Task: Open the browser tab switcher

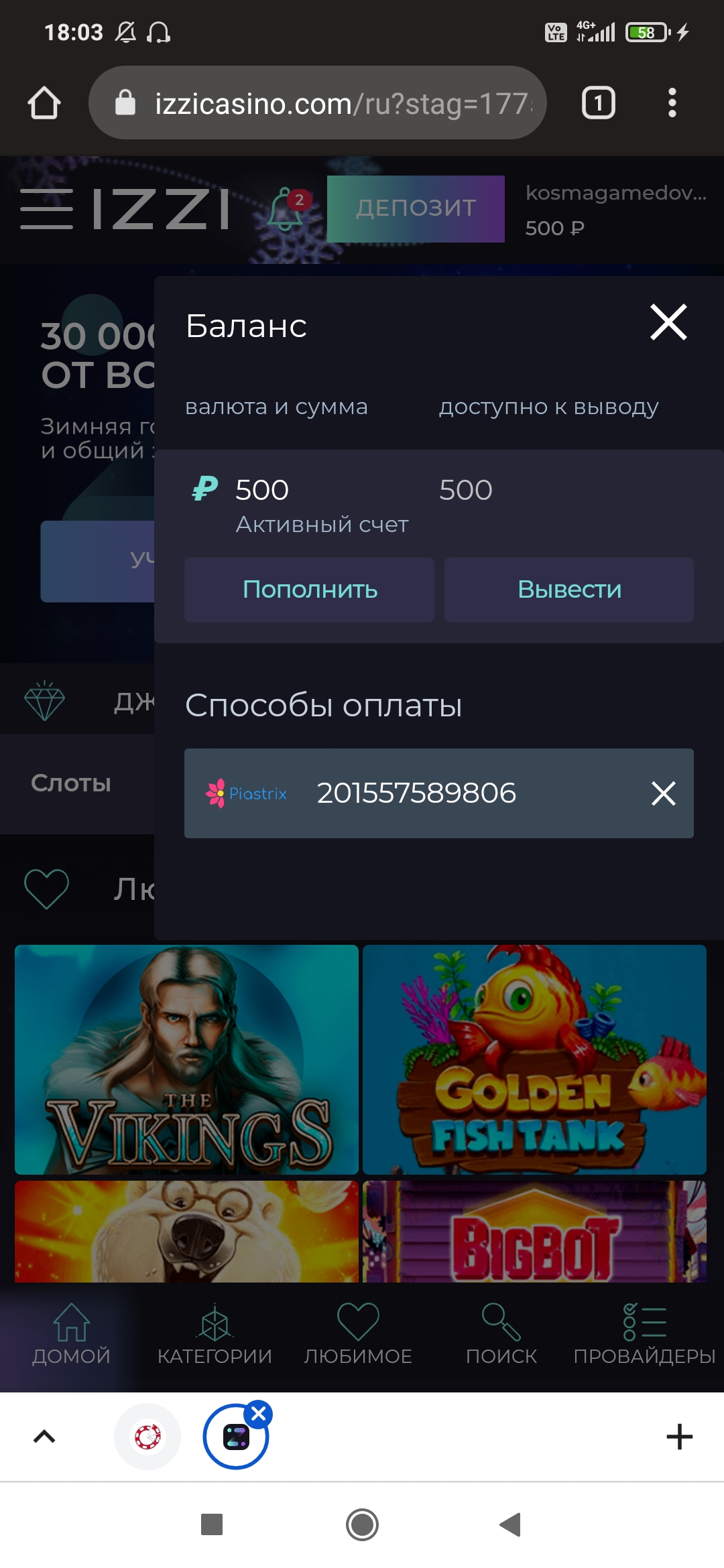Action: point(598,103)
